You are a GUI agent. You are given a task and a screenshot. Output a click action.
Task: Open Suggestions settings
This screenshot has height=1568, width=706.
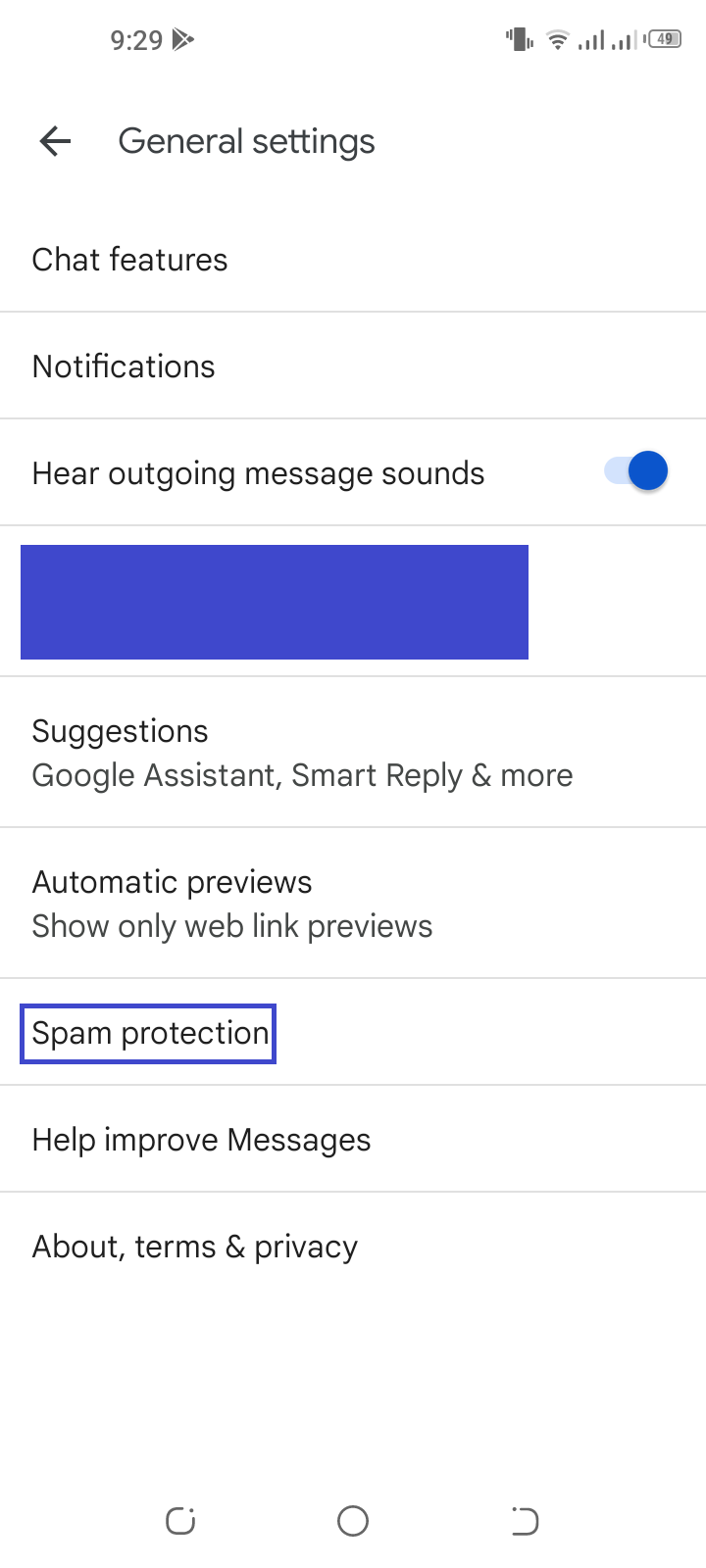tap(353, 753)
